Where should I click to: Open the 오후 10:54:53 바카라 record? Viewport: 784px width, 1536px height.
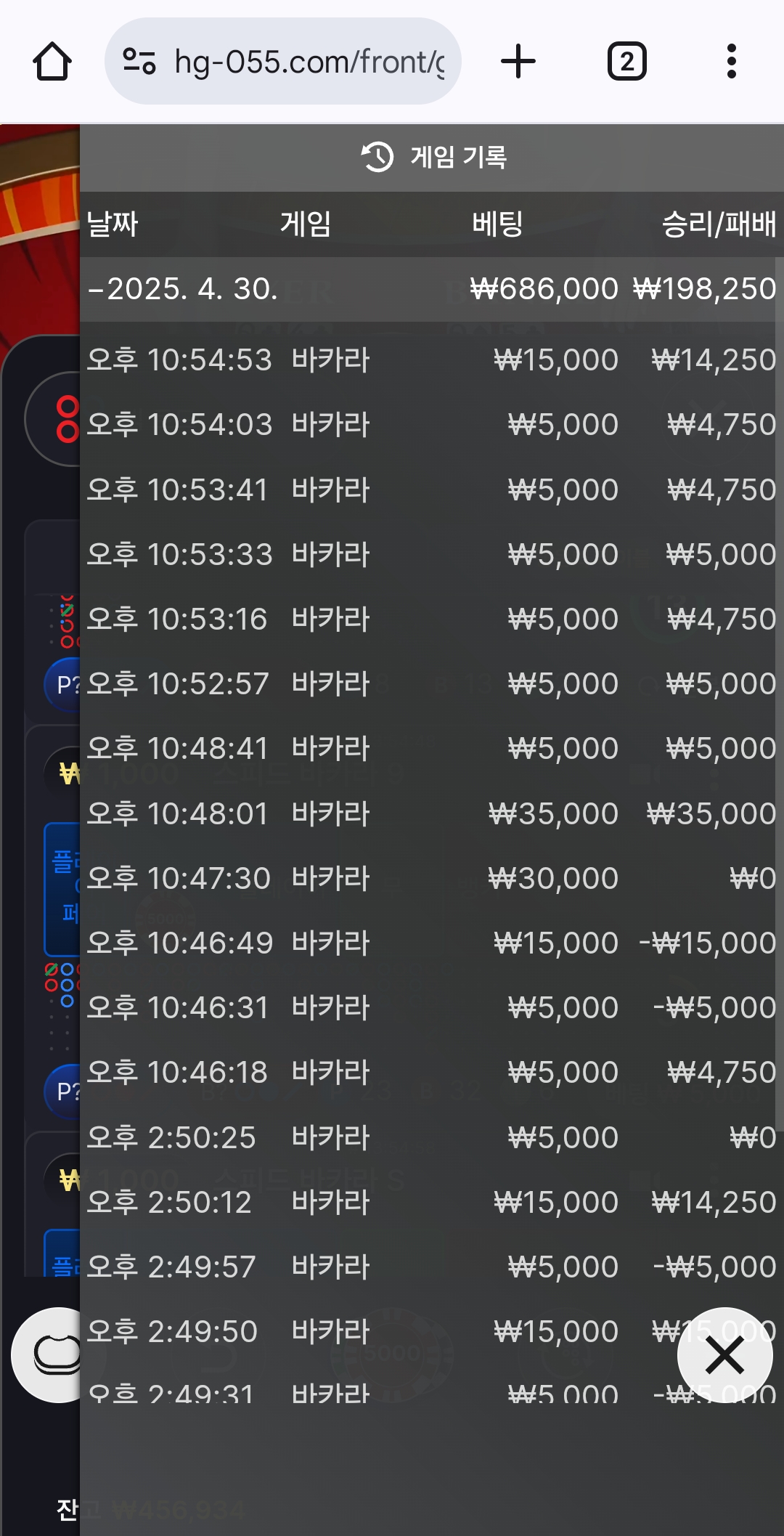(x=432, y=360)
